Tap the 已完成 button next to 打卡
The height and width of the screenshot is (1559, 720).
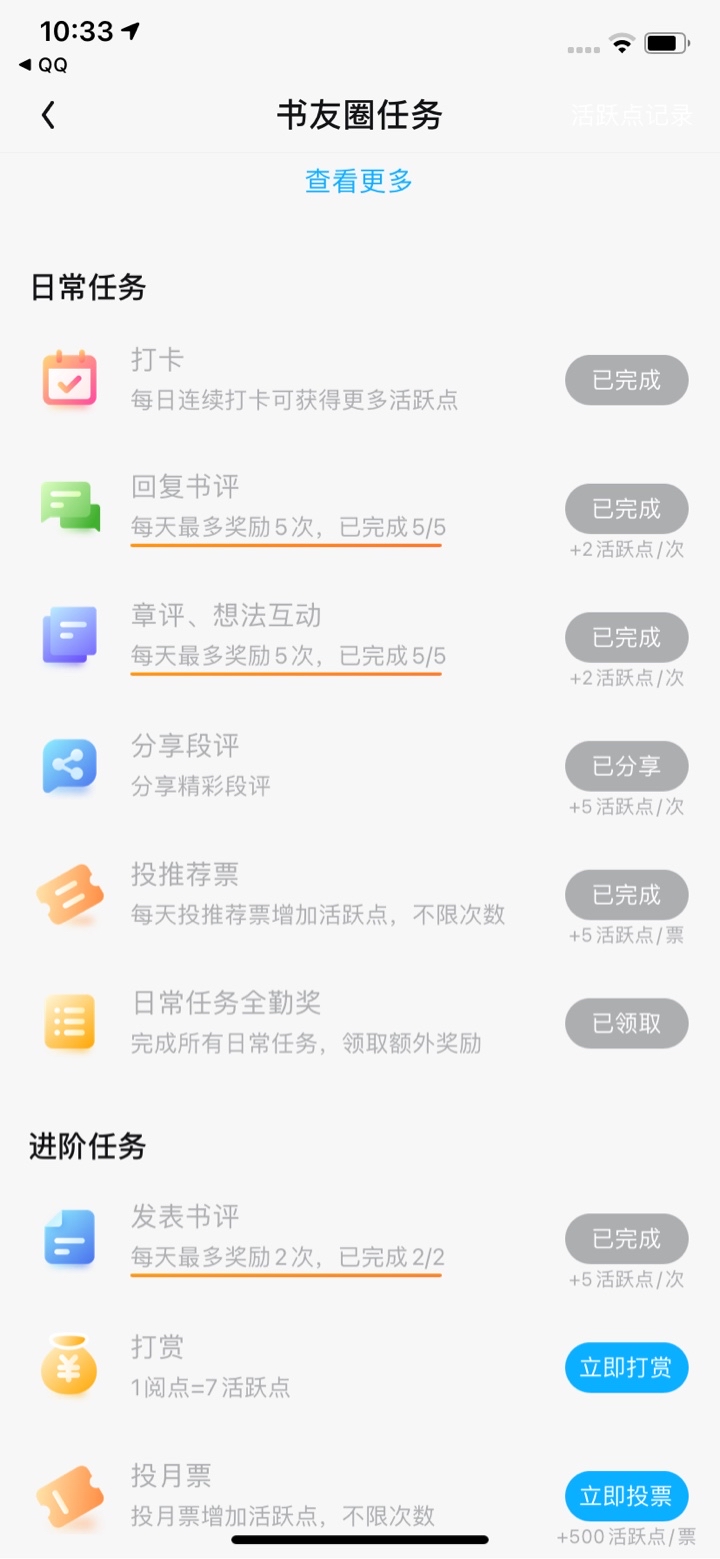coord(626,380)
